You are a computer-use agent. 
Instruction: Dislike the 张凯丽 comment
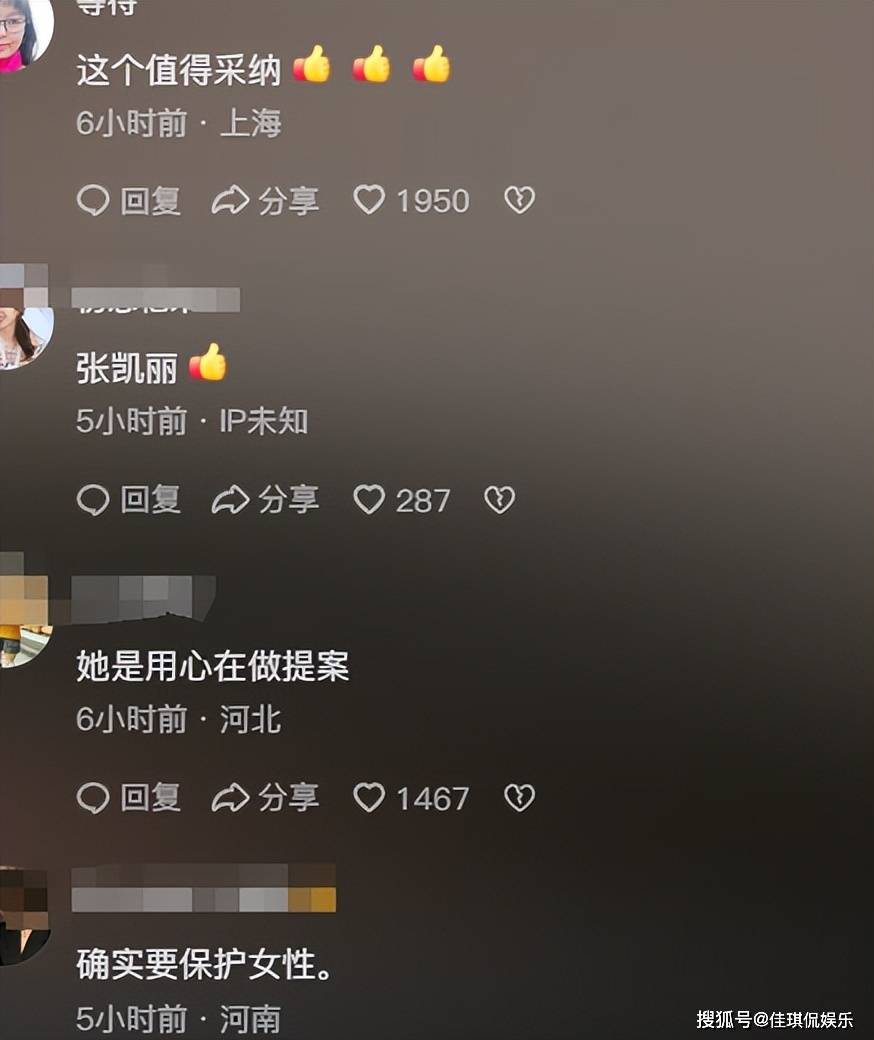499,499
